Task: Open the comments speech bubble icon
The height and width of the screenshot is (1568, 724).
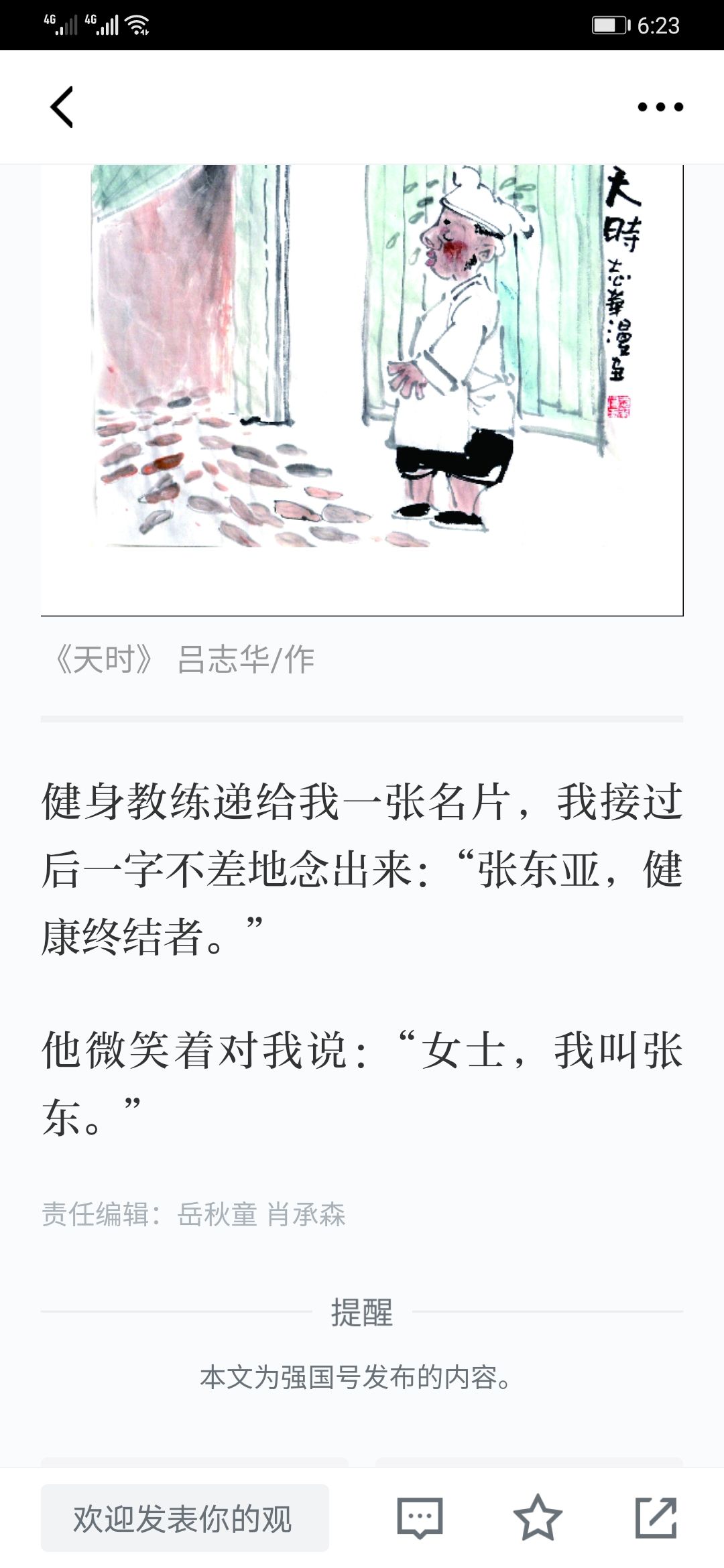Action: [x=420, y=1518]
